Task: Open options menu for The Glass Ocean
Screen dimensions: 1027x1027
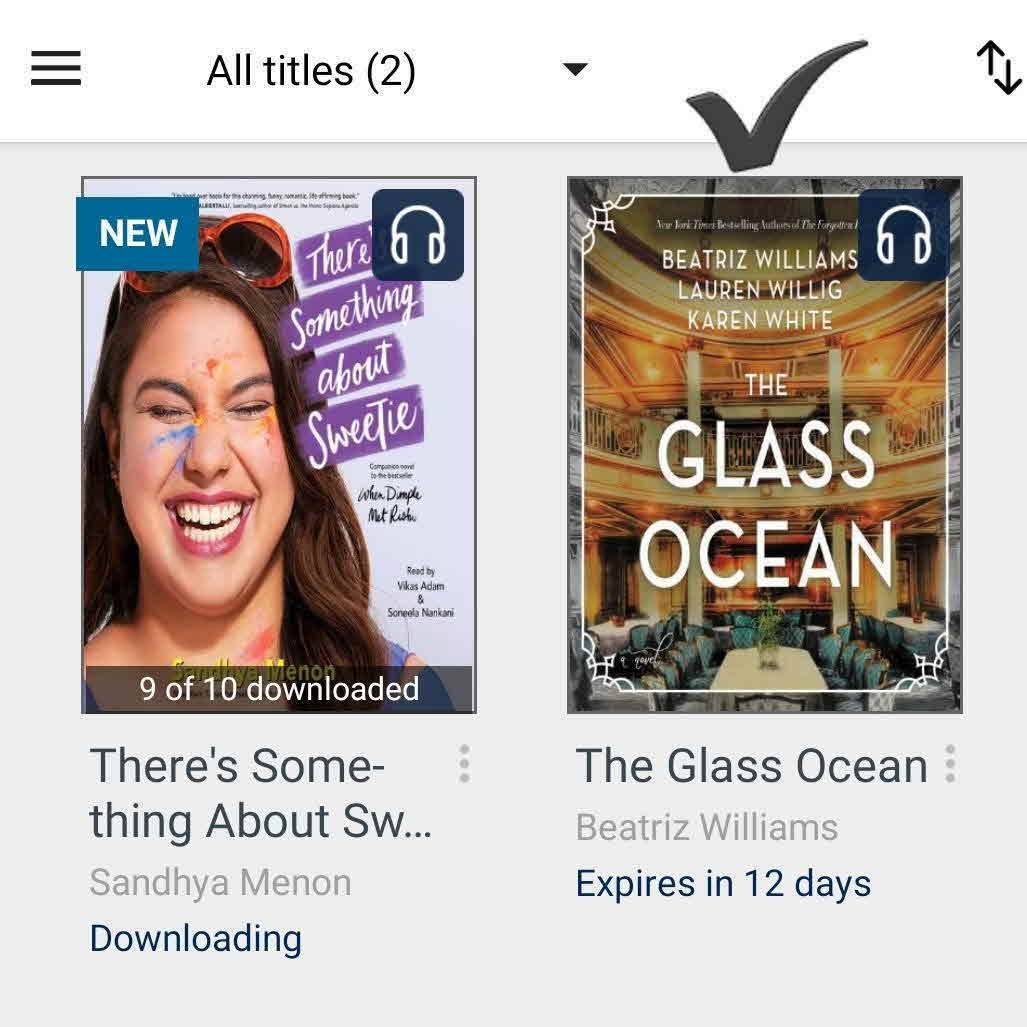Action: [x=950, y=764]
